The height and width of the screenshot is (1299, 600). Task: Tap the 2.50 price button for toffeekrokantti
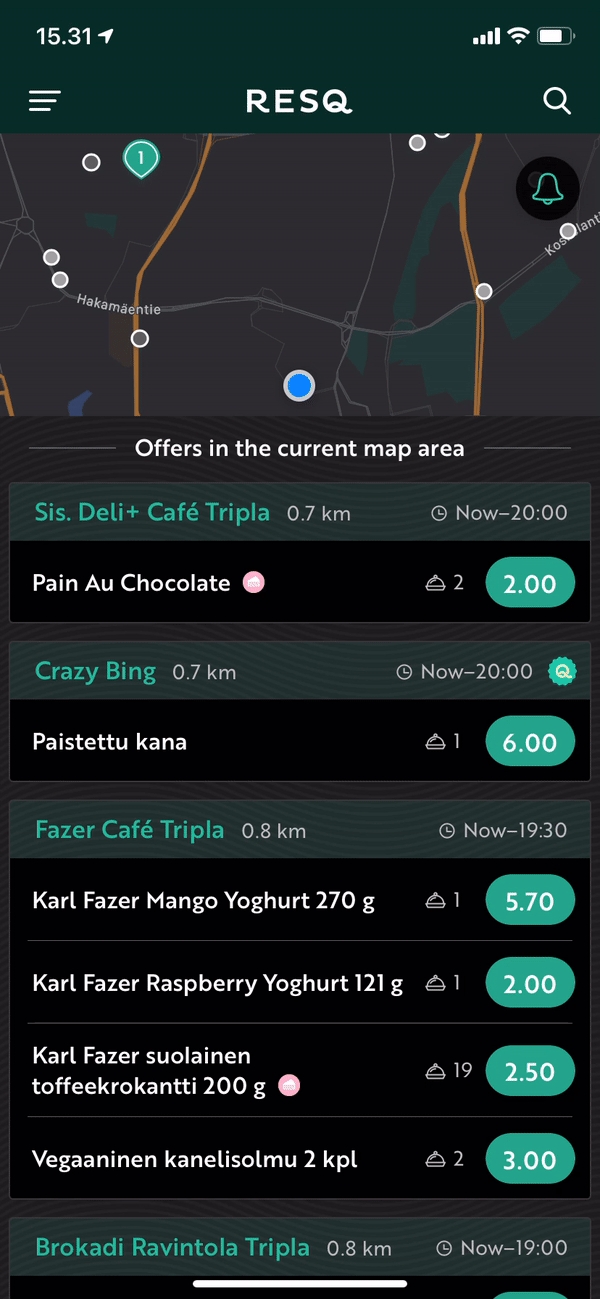530,1072
